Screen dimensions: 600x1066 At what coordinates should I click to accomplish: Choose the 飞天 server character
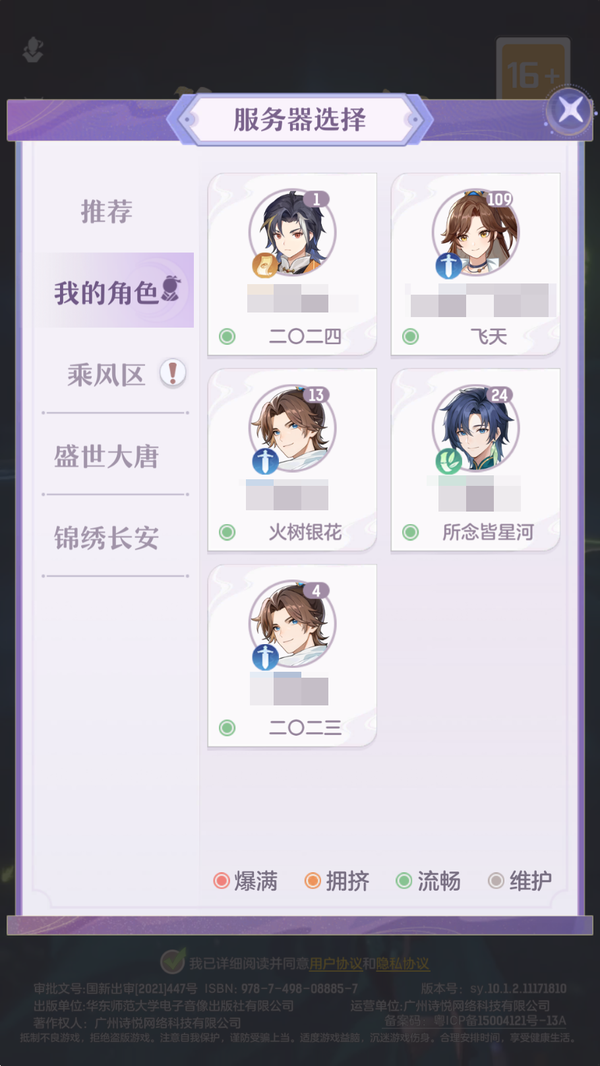pyautogui.click(x=475, y=264)
